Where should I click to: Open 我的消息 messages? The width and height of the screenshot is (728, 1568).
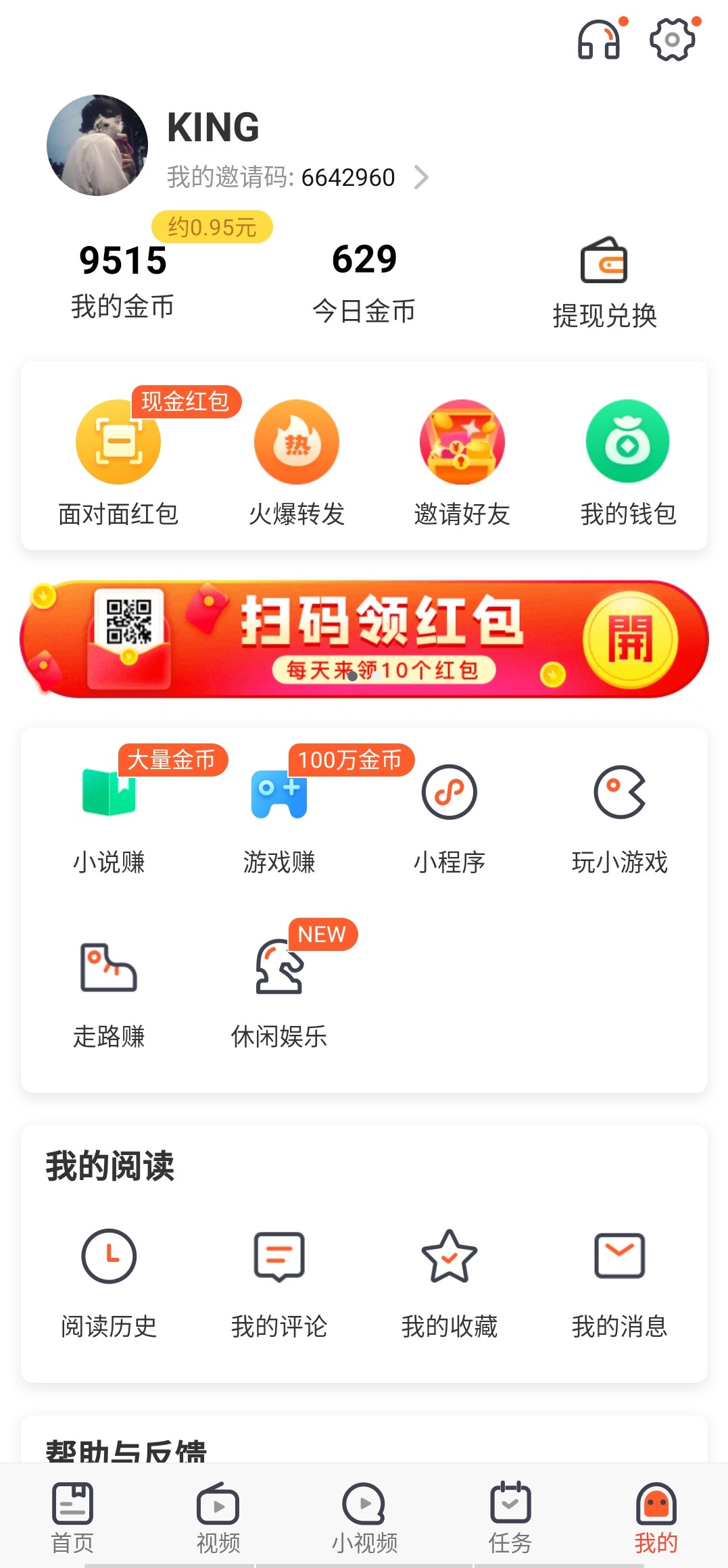click(619, 1281)
